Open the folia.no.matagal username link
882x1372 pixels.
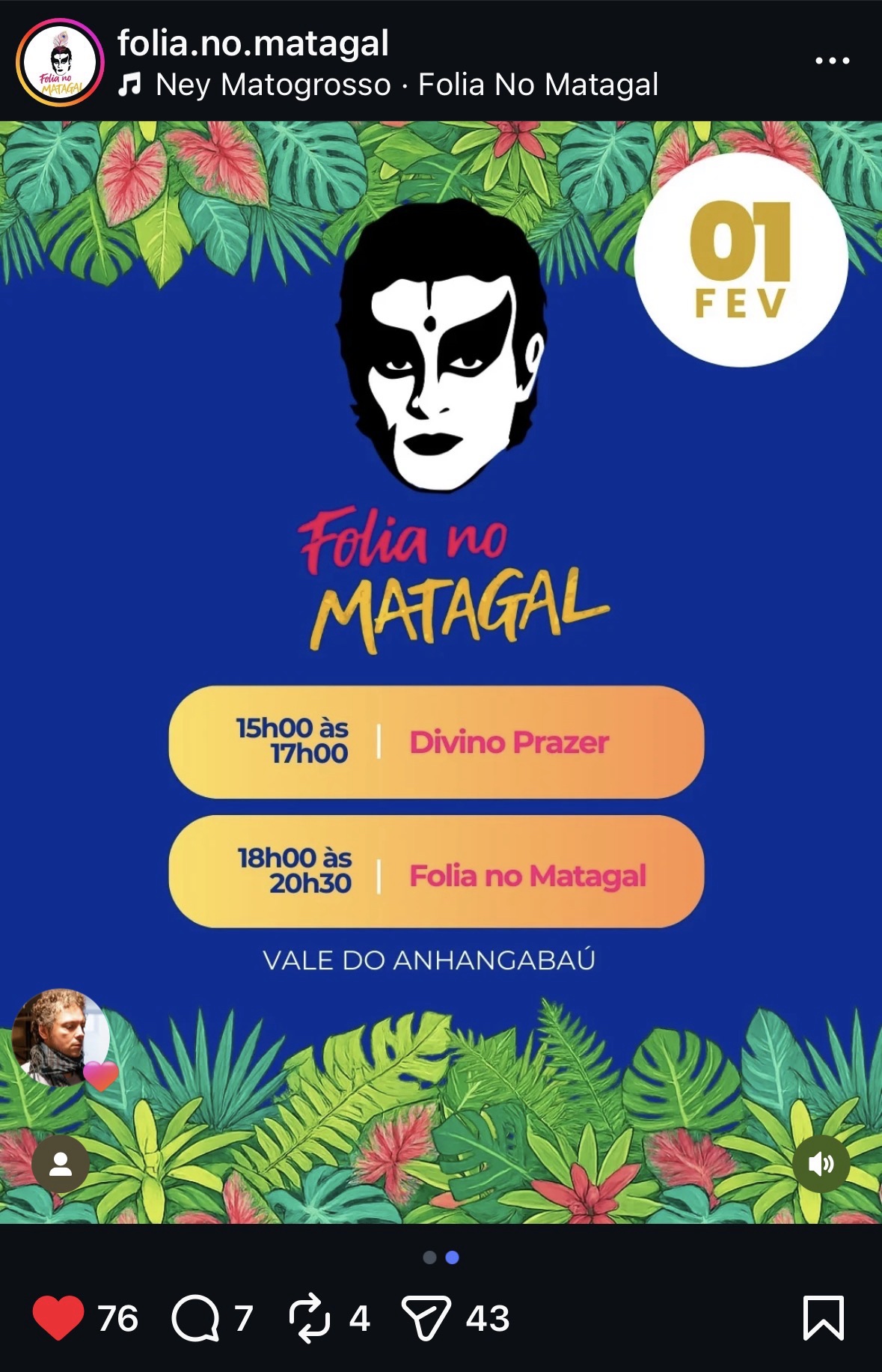click(x=253, y=43)
